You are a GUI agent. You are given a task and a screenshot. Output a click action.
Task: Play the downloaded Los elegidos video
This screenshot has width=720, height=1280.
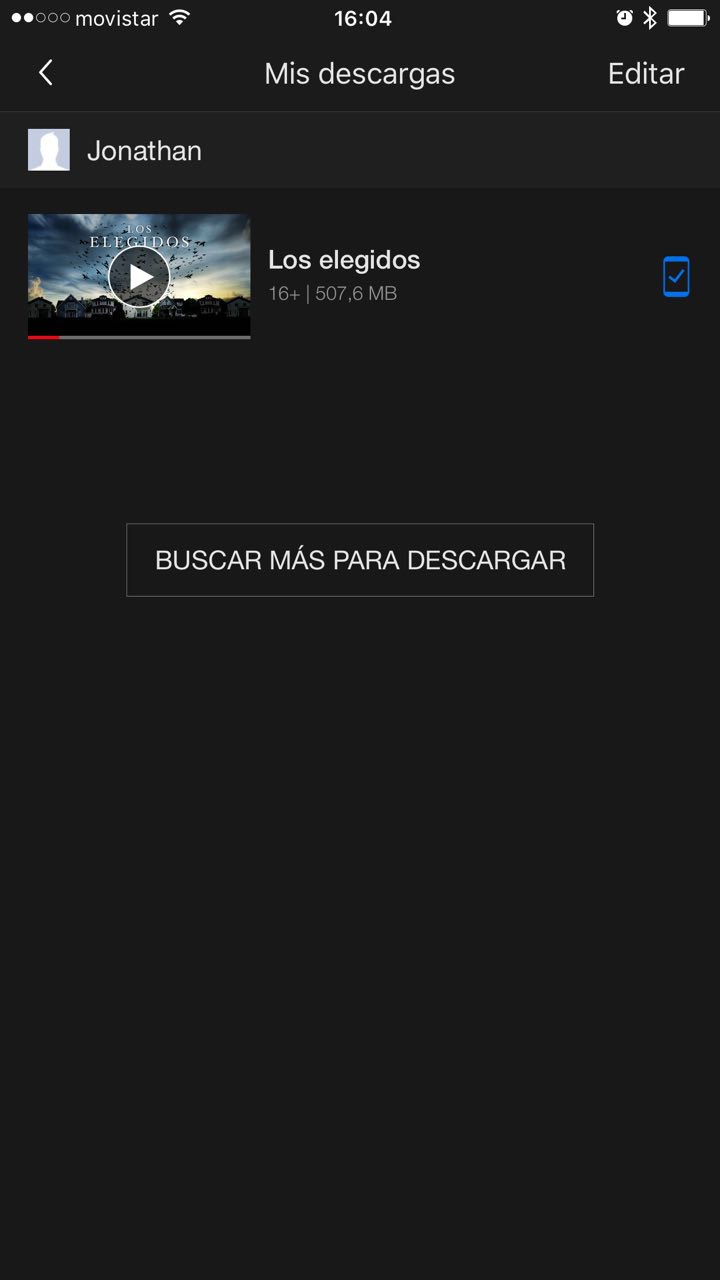pos(139,276)
